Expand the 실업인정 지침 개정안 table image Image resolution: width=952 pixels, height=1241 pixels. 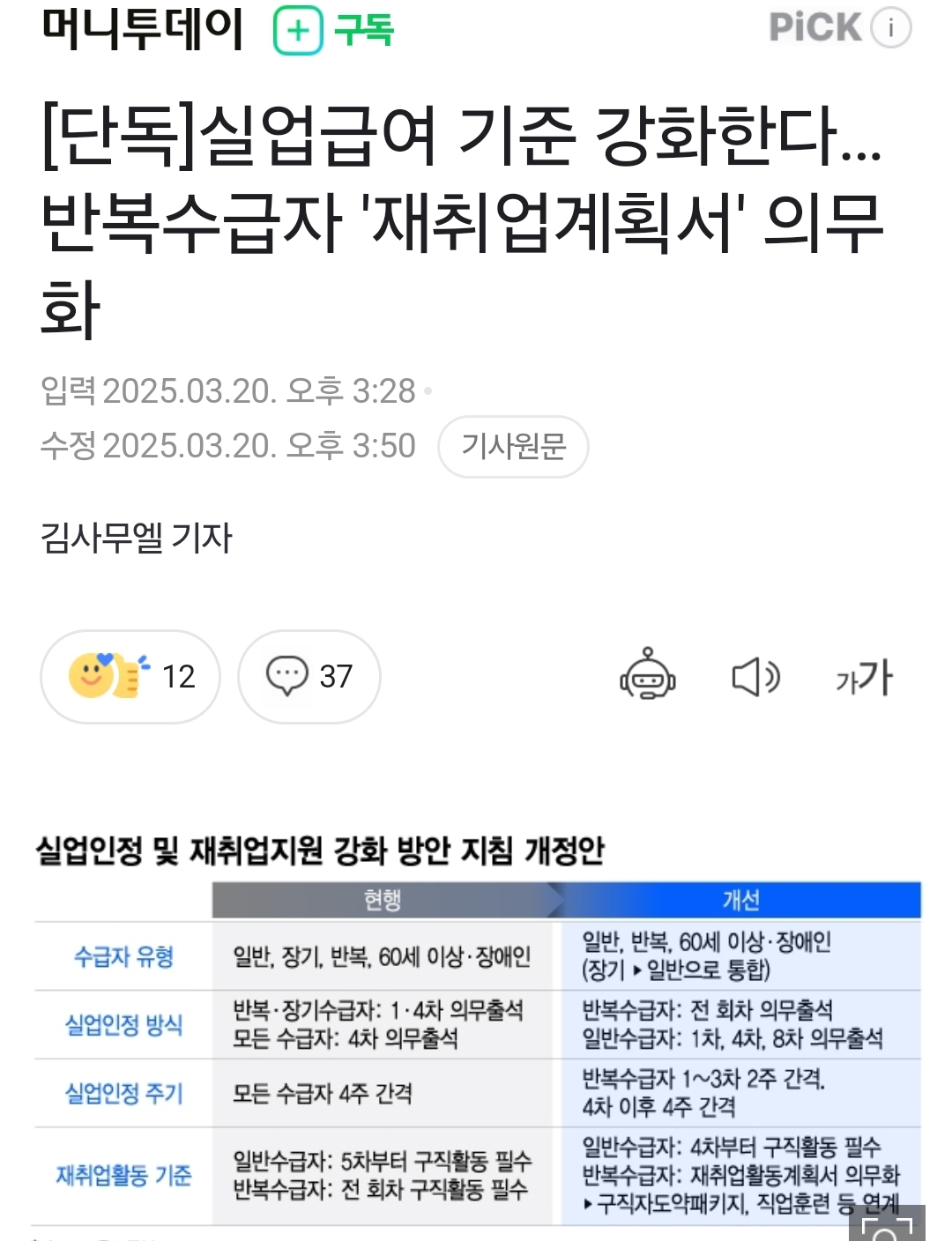pos(476,1040)
